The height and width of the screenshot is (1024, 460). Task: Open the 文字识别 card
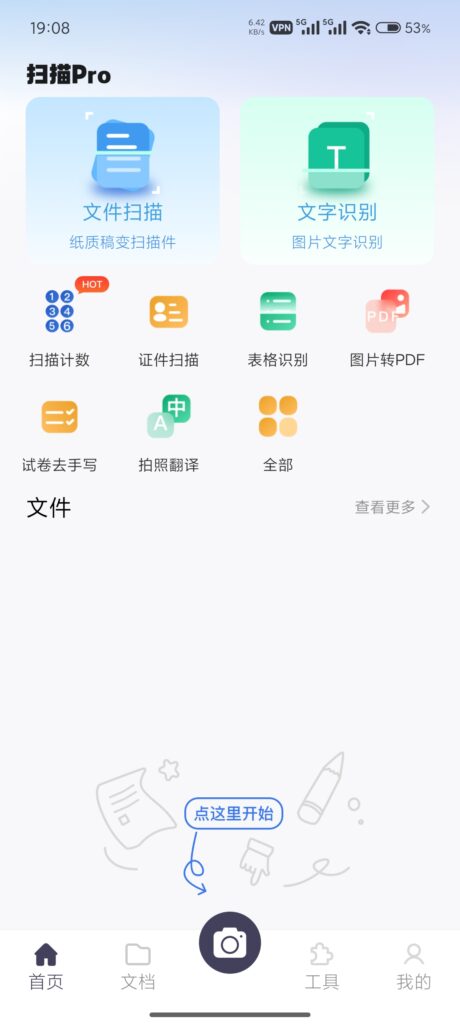click(x=337, y=180)
